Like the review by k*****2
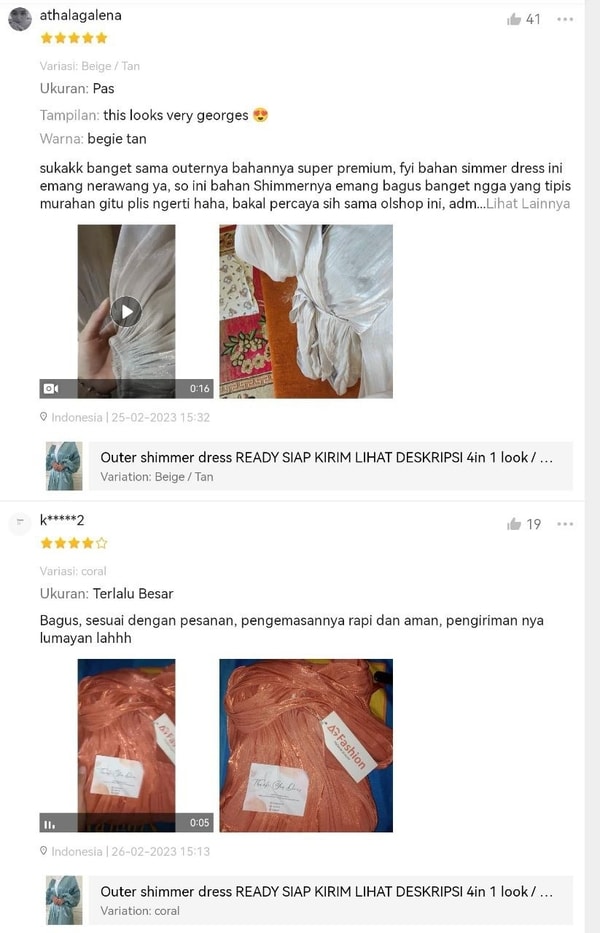 (514, 524)
